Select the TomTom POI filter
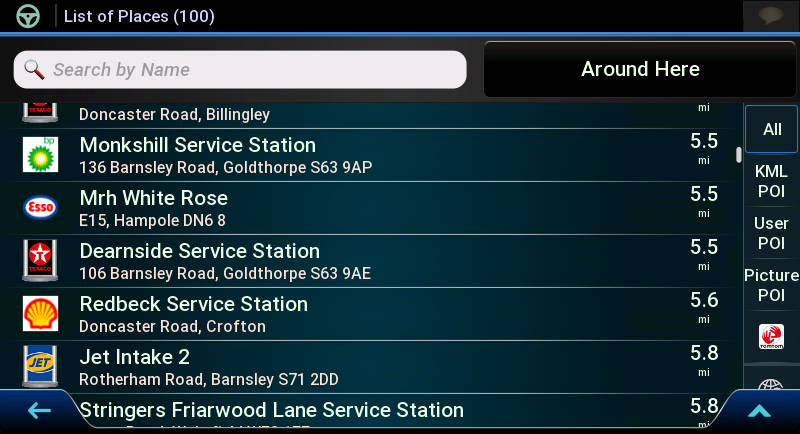 [x=772, y=337]
